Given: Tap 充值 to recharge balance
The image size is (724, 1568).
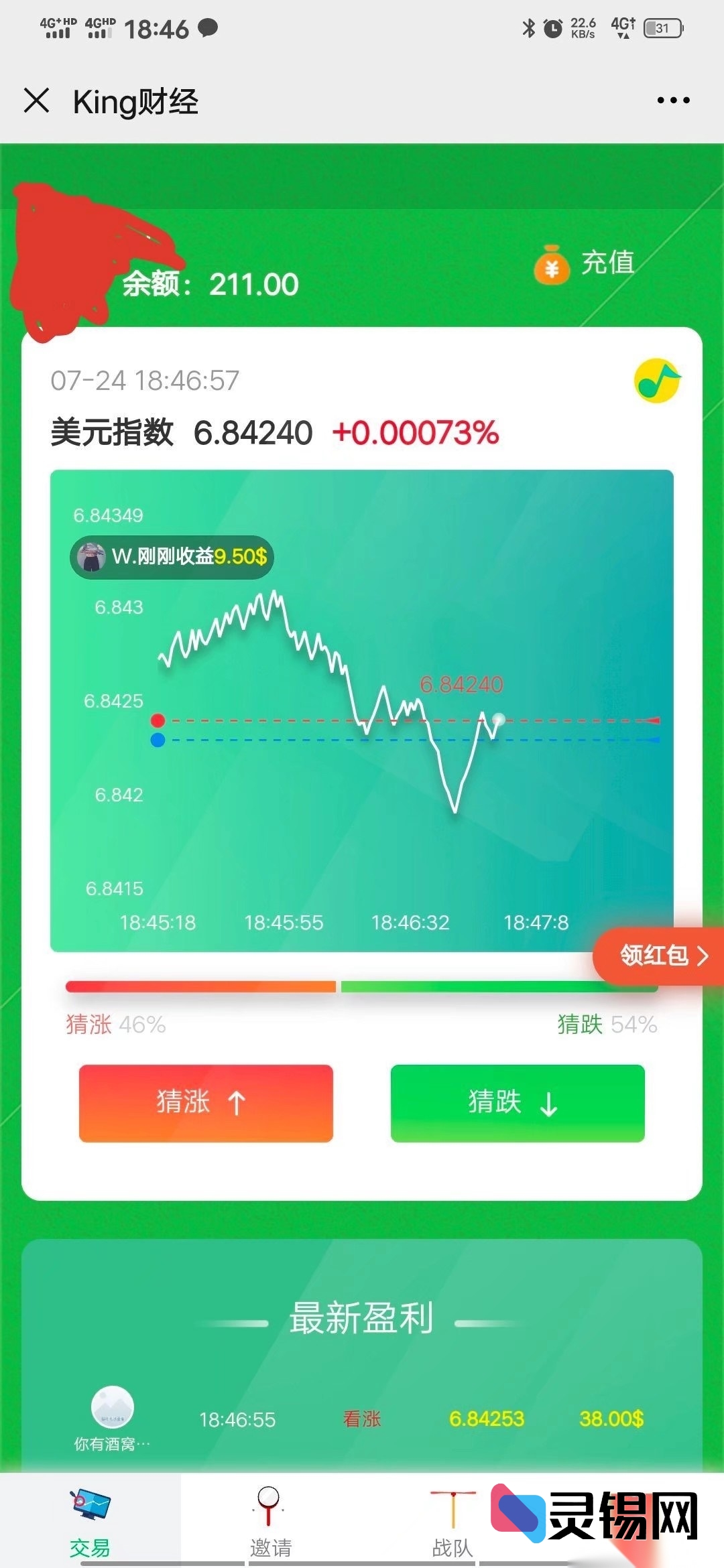Looking at the screenshot, I should 585,264.
